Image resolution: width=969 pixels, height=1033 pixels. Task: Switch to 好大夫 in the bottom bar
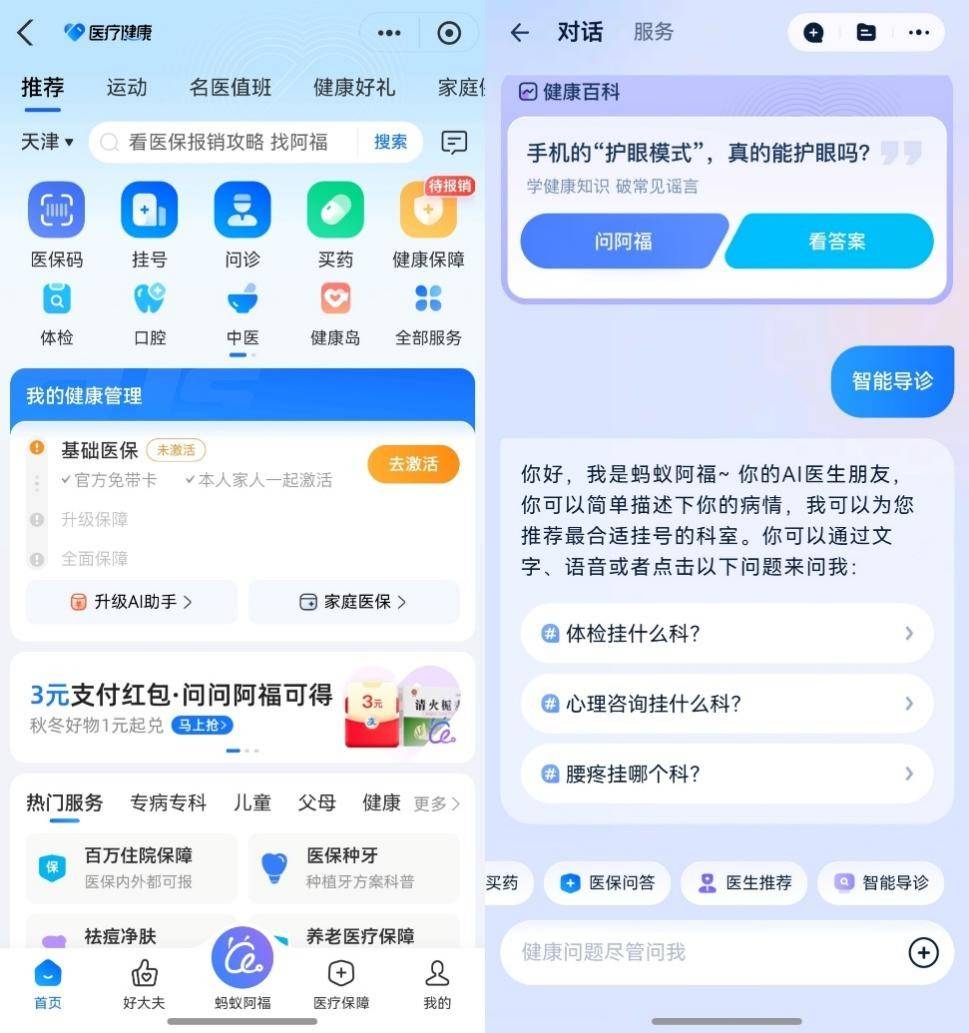coord(144,984)
